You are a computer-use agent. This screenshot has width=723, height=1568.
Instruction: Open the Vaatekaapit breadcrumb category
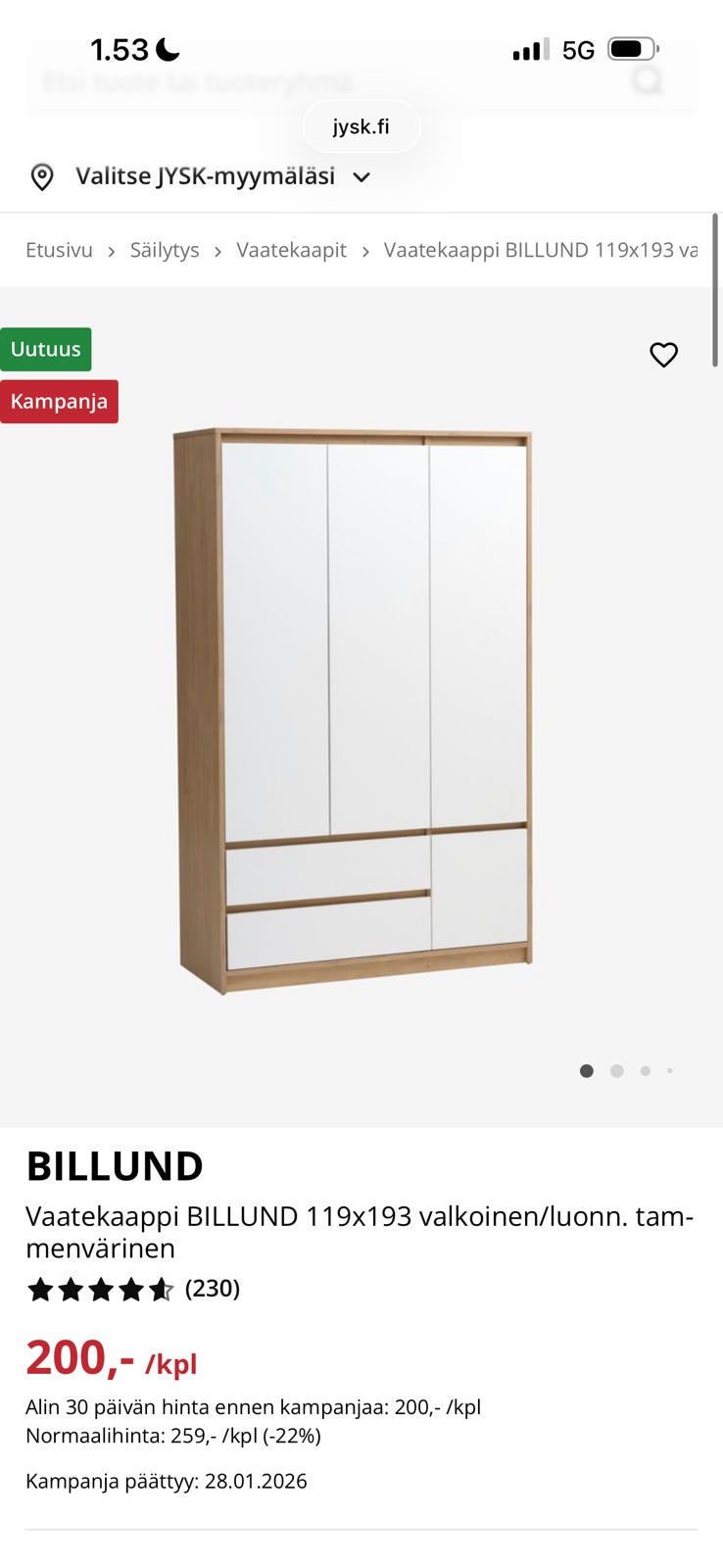(291, 250)
